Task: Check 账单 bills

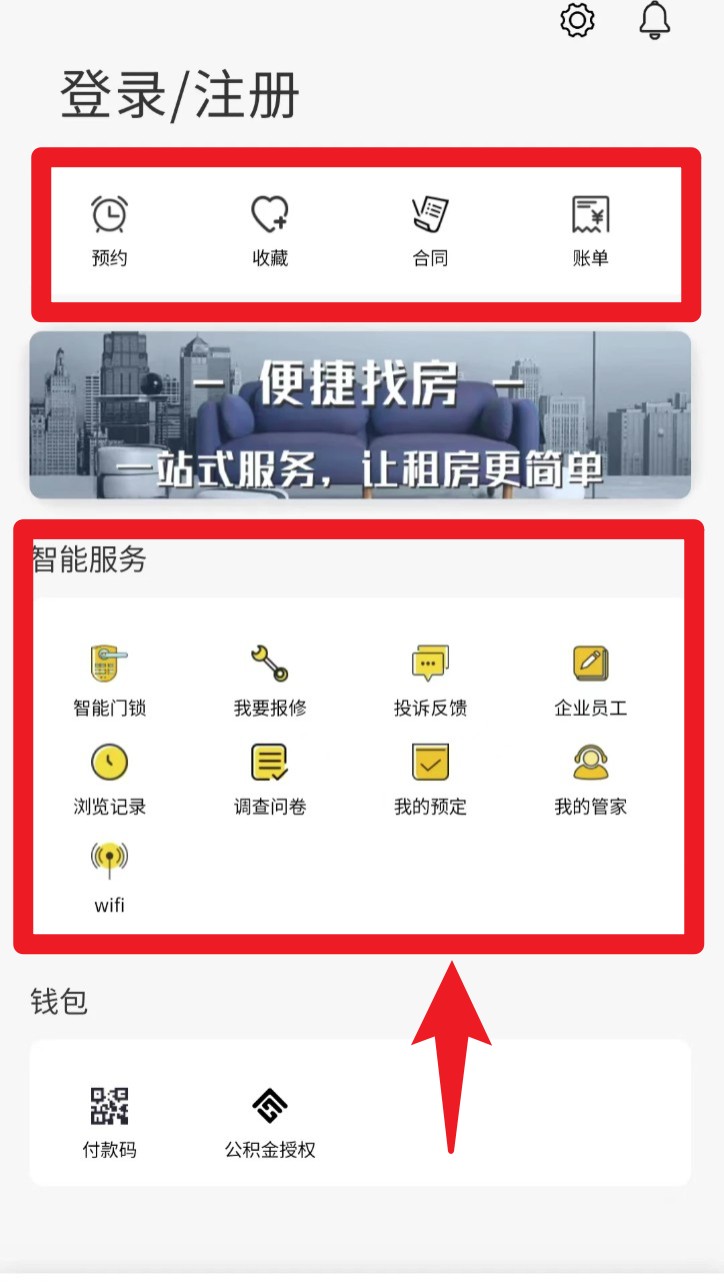Action: 590,231
